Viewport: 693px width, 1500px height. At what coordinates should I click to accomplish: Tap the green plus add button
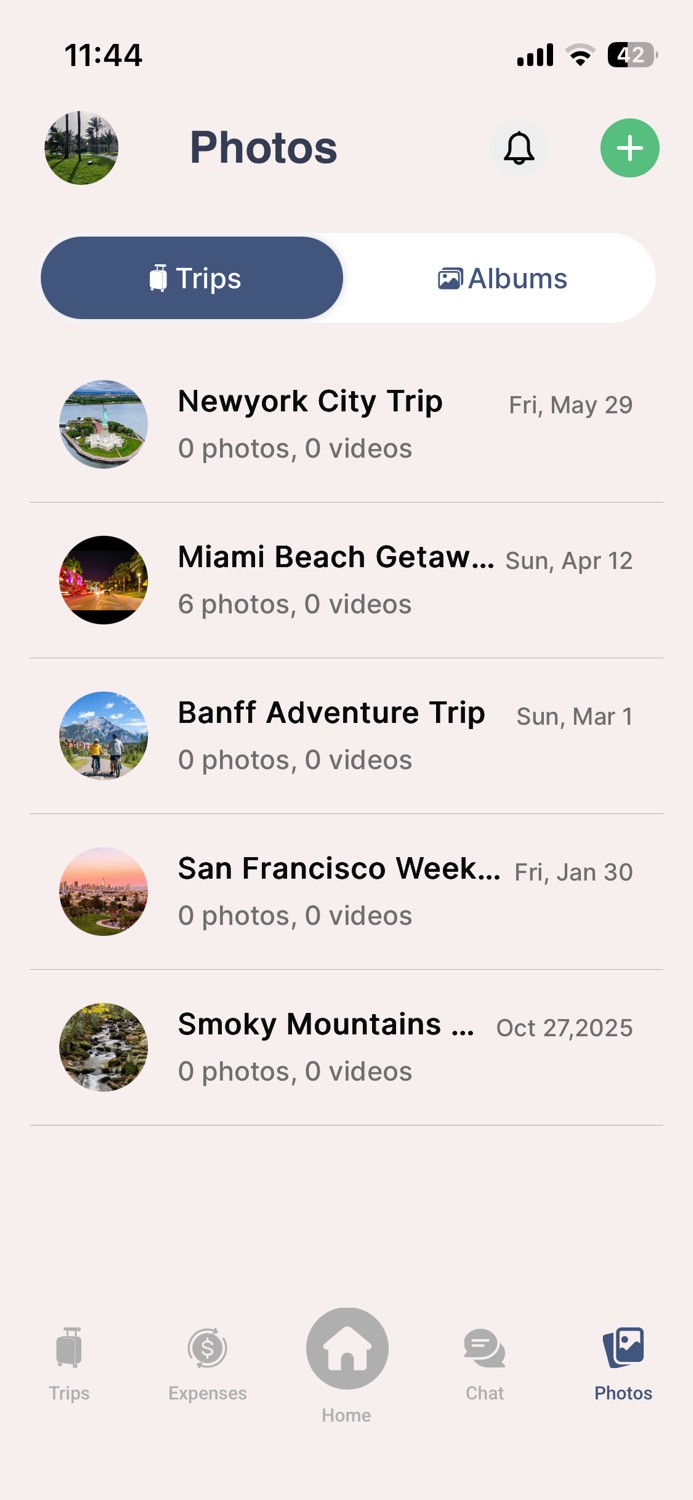629,148
